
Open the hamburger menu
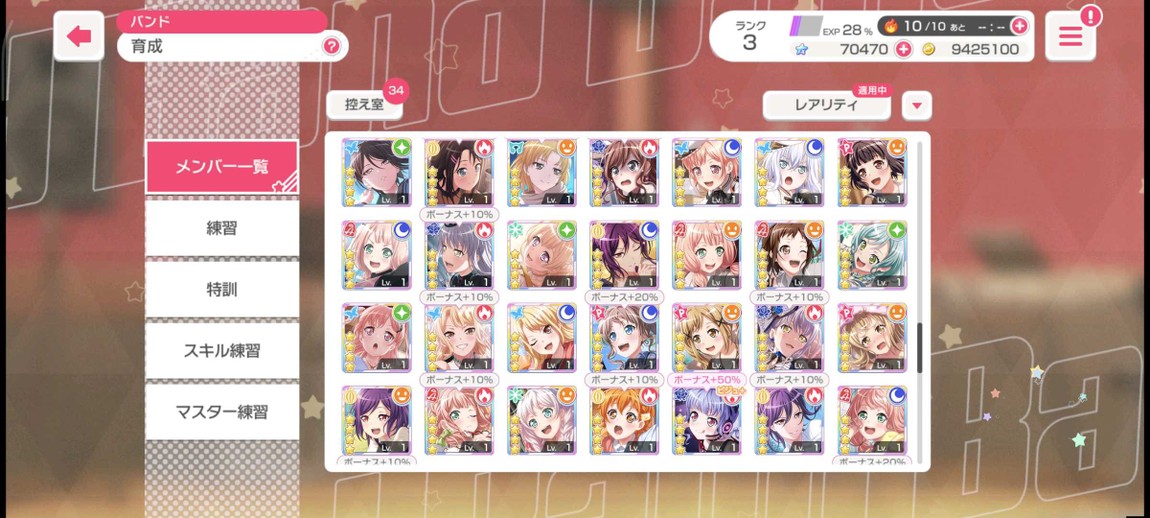click(x=1070, y=37)
